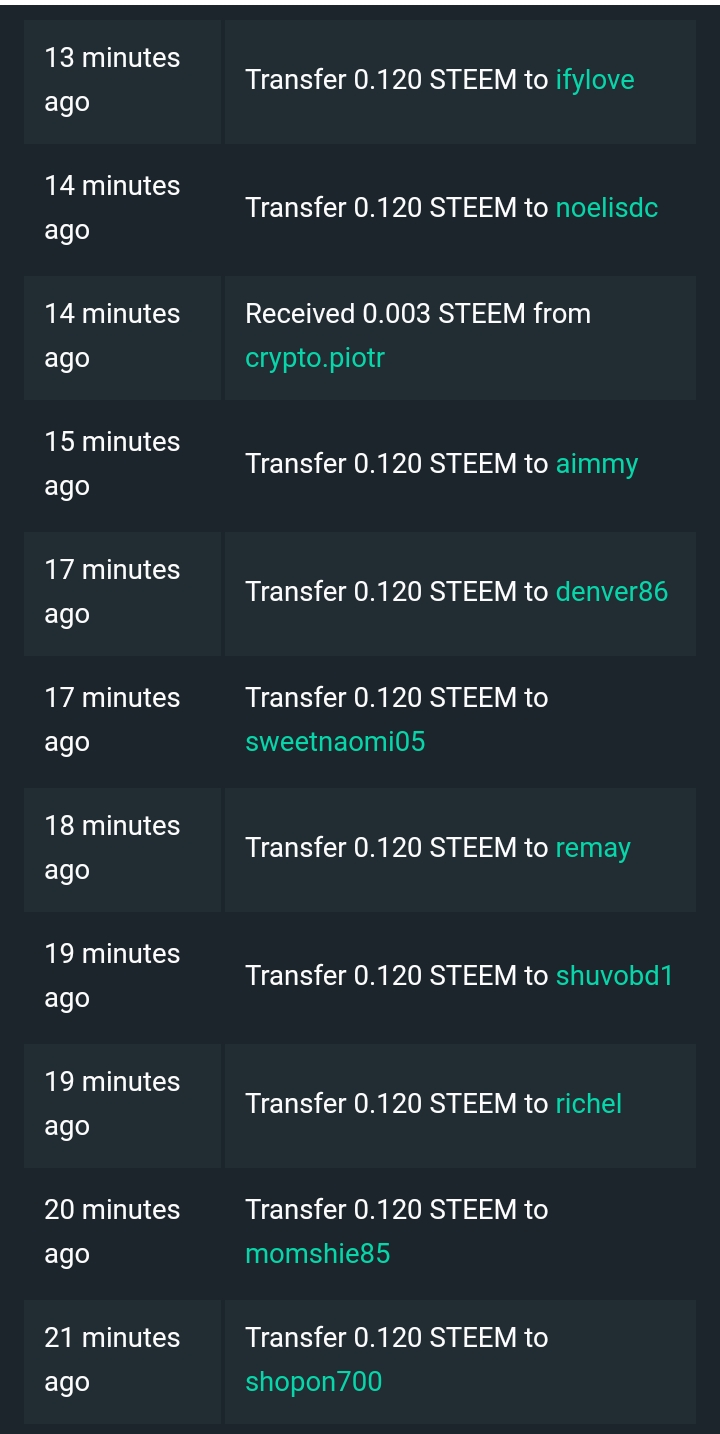Image resolution: width=720 pixels, height=1434 pixels.
Task: Open the sweetnaomi05 profile link
Action: 335,742
